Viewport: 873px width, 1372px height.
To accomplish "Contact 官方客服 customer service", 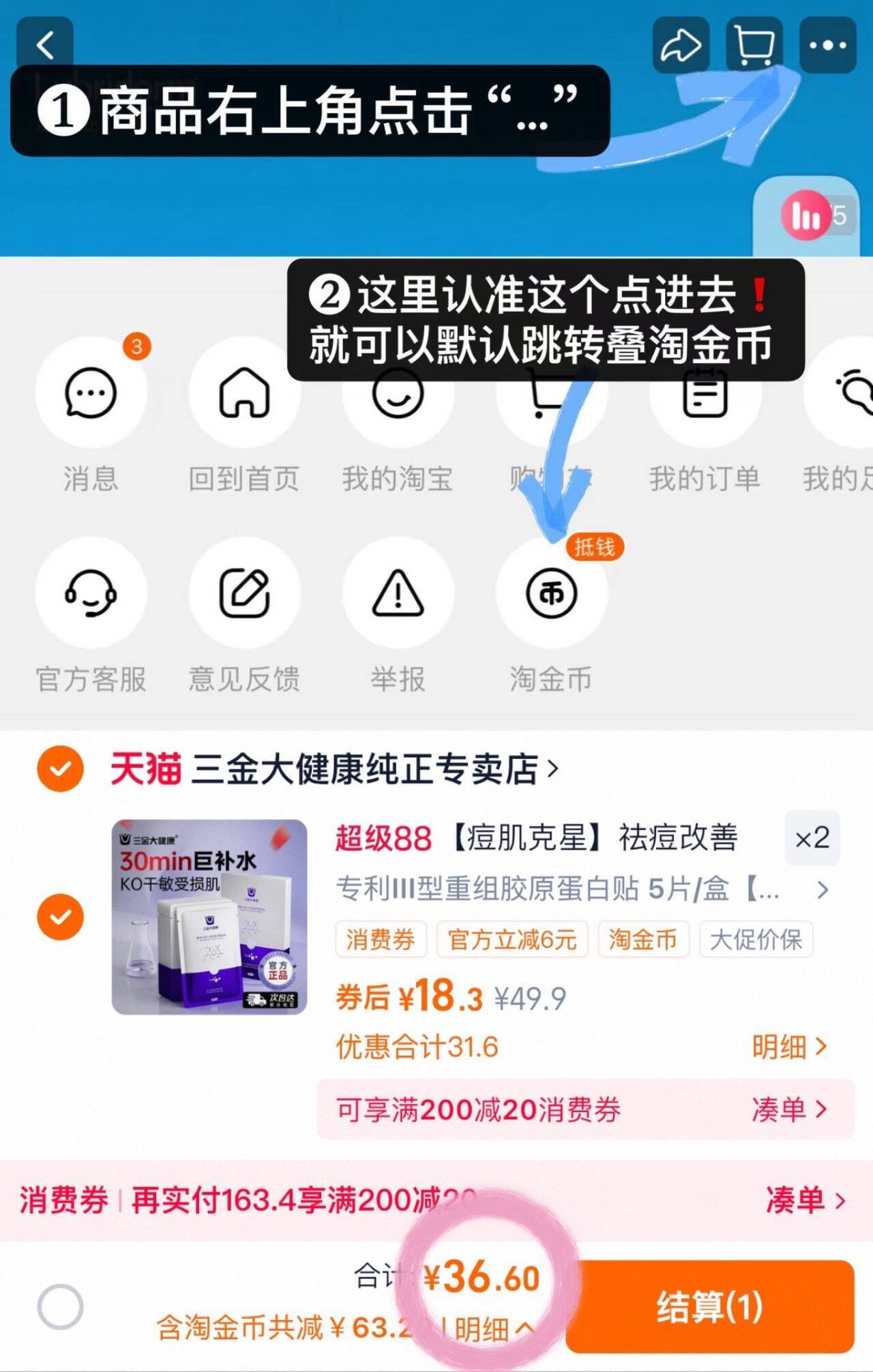I will coord(92,595).
